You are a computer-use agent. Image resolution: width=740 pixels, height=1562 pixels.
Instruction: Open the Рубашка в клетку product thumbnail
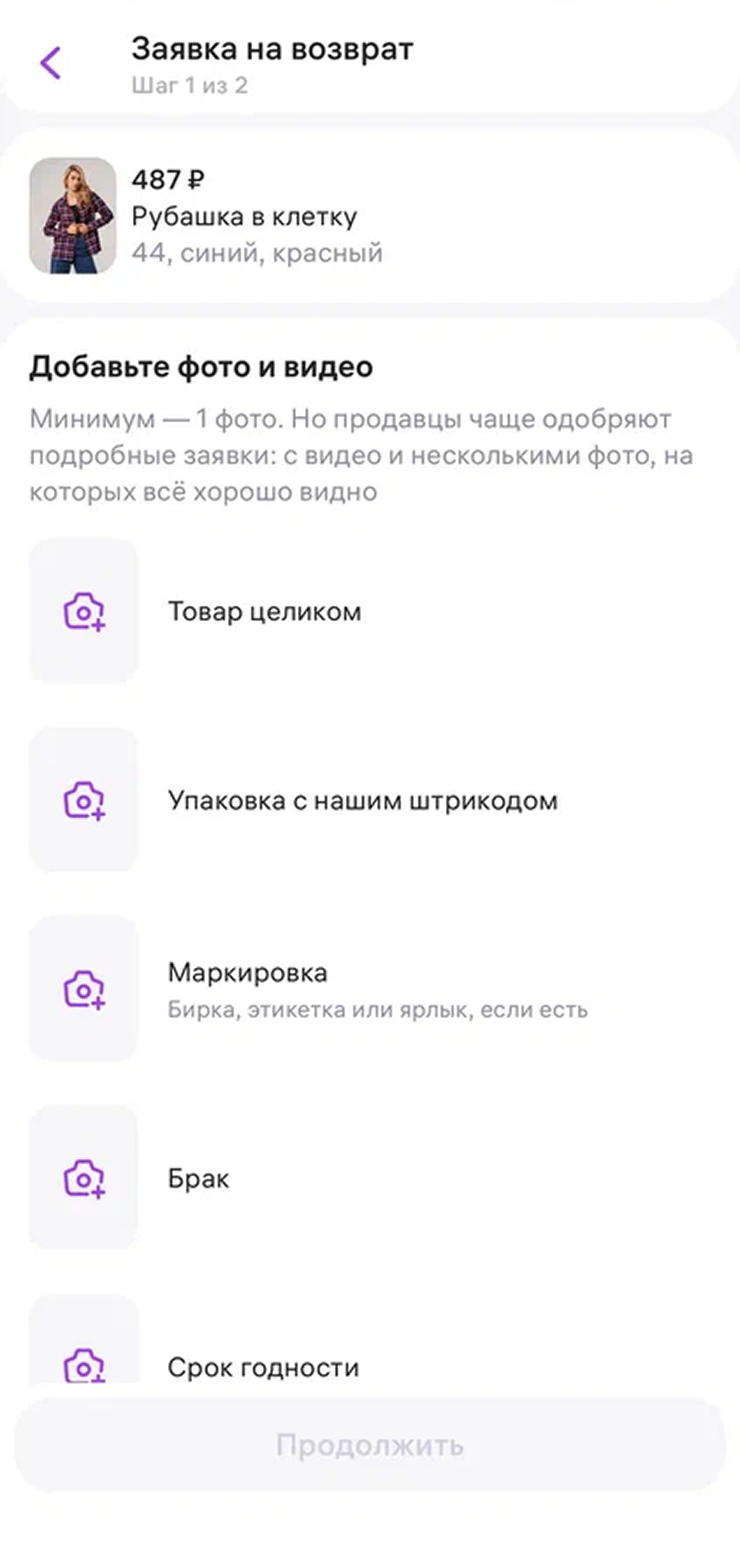pyautogui.click(x=72, y=215)
